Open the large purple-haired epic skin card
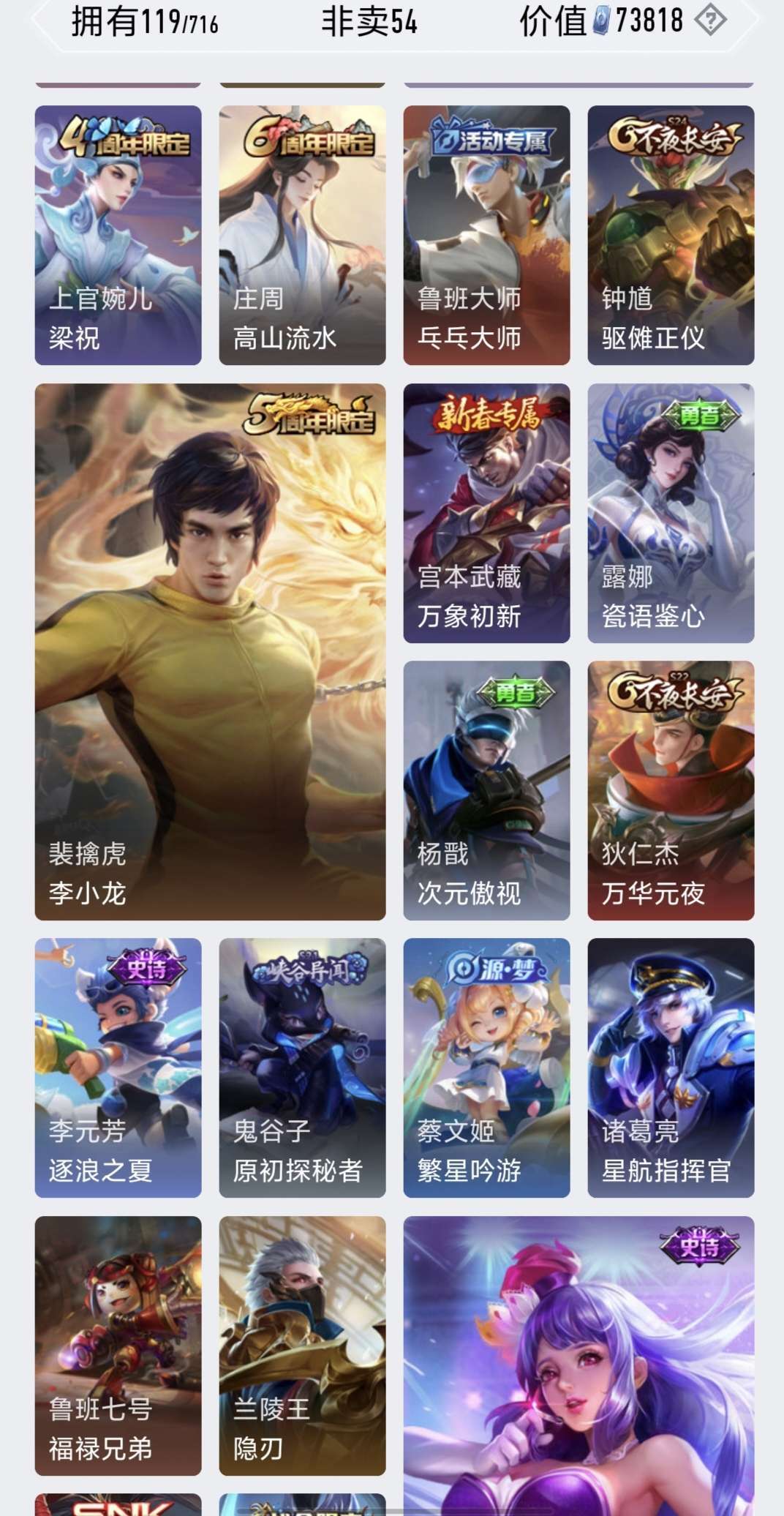 [x=578, y=1365]
